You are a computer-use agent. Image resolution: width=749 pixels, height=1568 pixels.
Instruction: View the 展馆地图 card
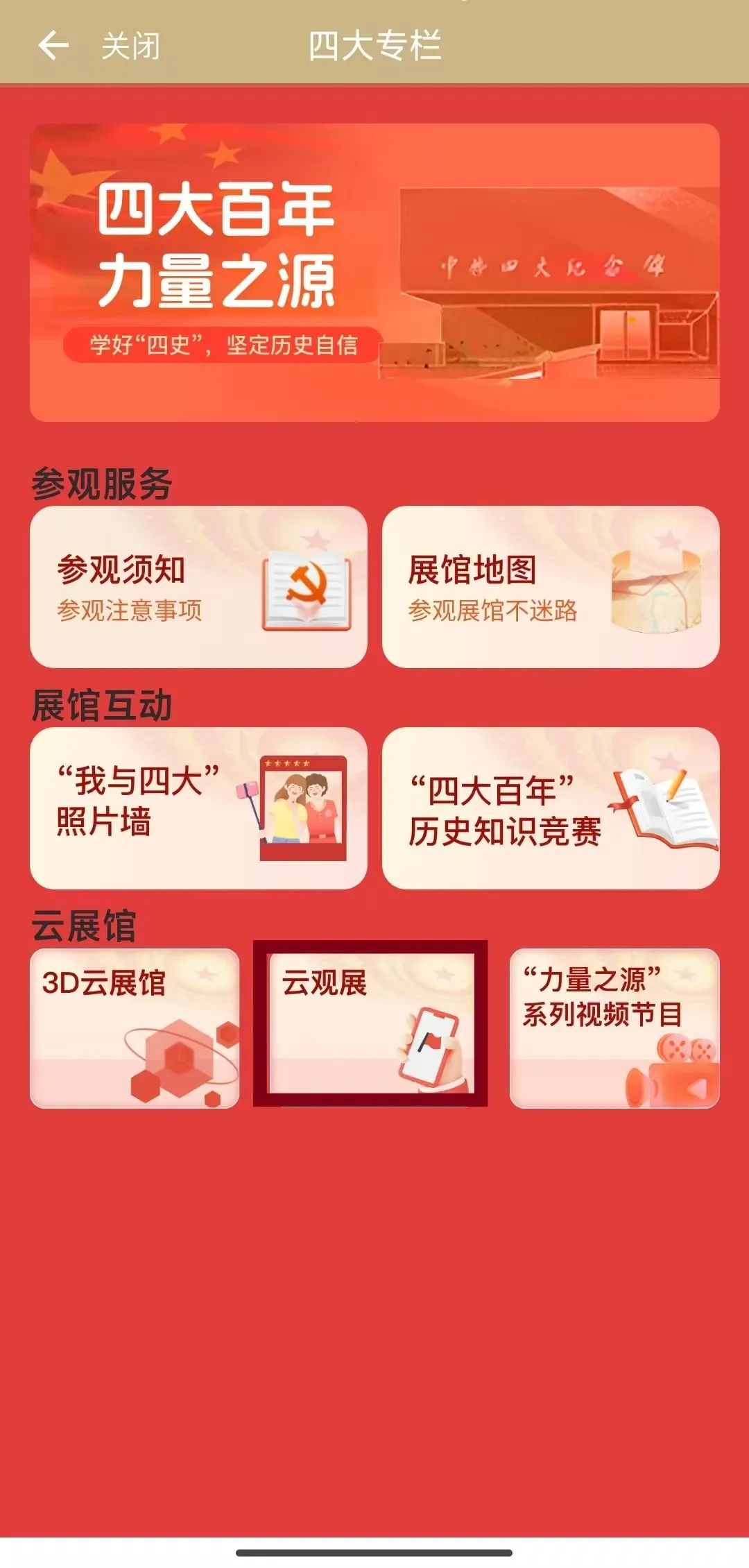click(551, 587)
